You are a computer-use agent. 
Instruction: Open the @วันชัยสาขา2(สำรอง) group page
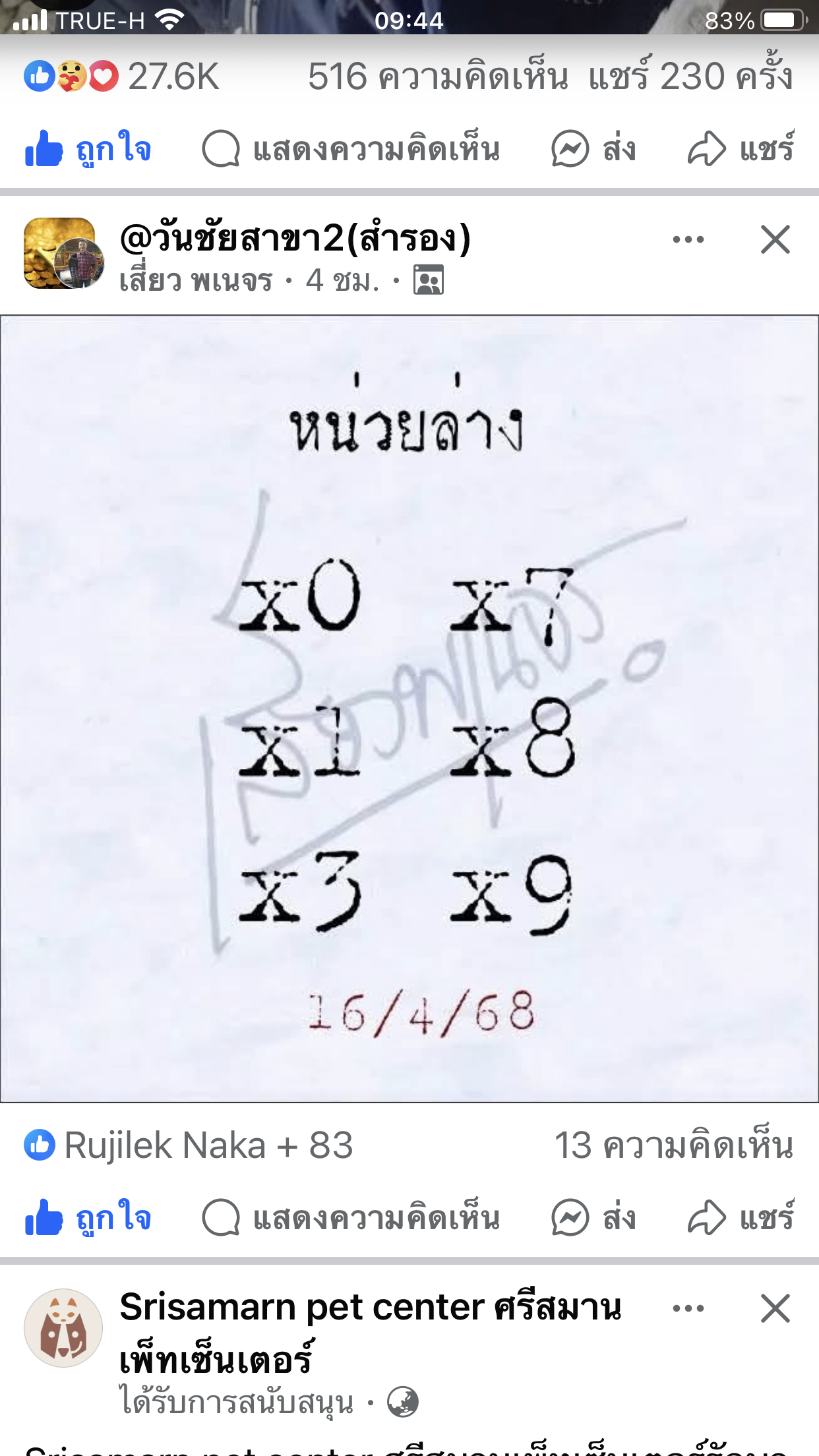click(295, 239)
